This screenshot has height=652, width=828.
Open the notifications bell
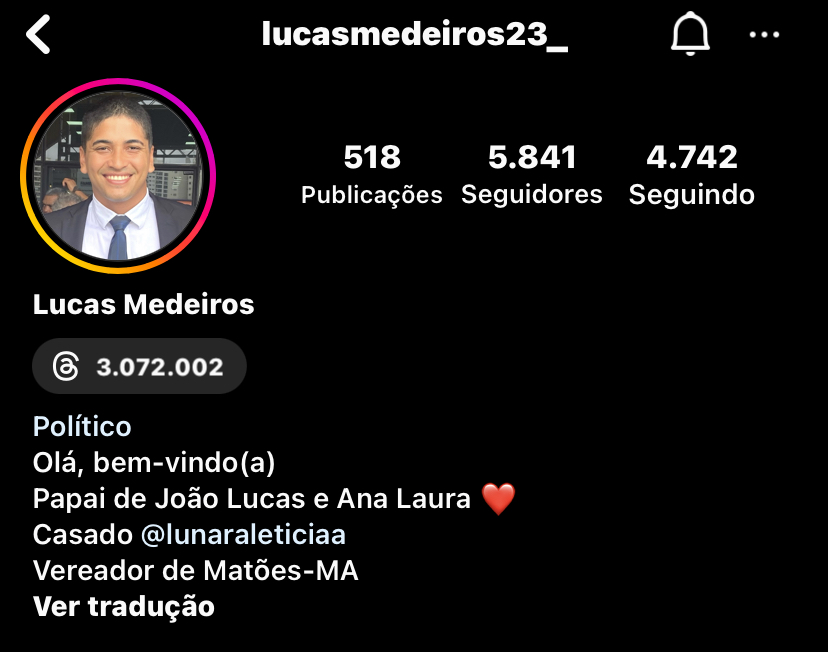pyautogui.click(x=688, y=35)
